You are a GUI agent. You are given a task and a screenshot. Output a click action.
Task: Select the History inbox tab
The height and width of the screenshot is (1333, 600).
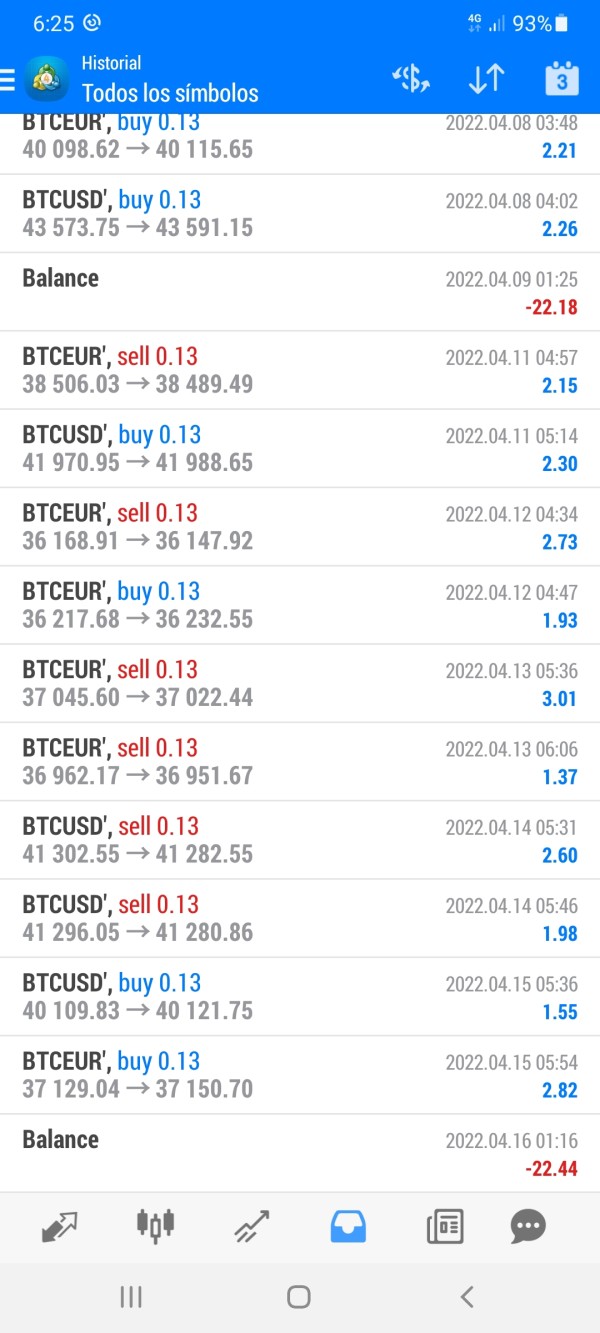(x=348, y=1225)
